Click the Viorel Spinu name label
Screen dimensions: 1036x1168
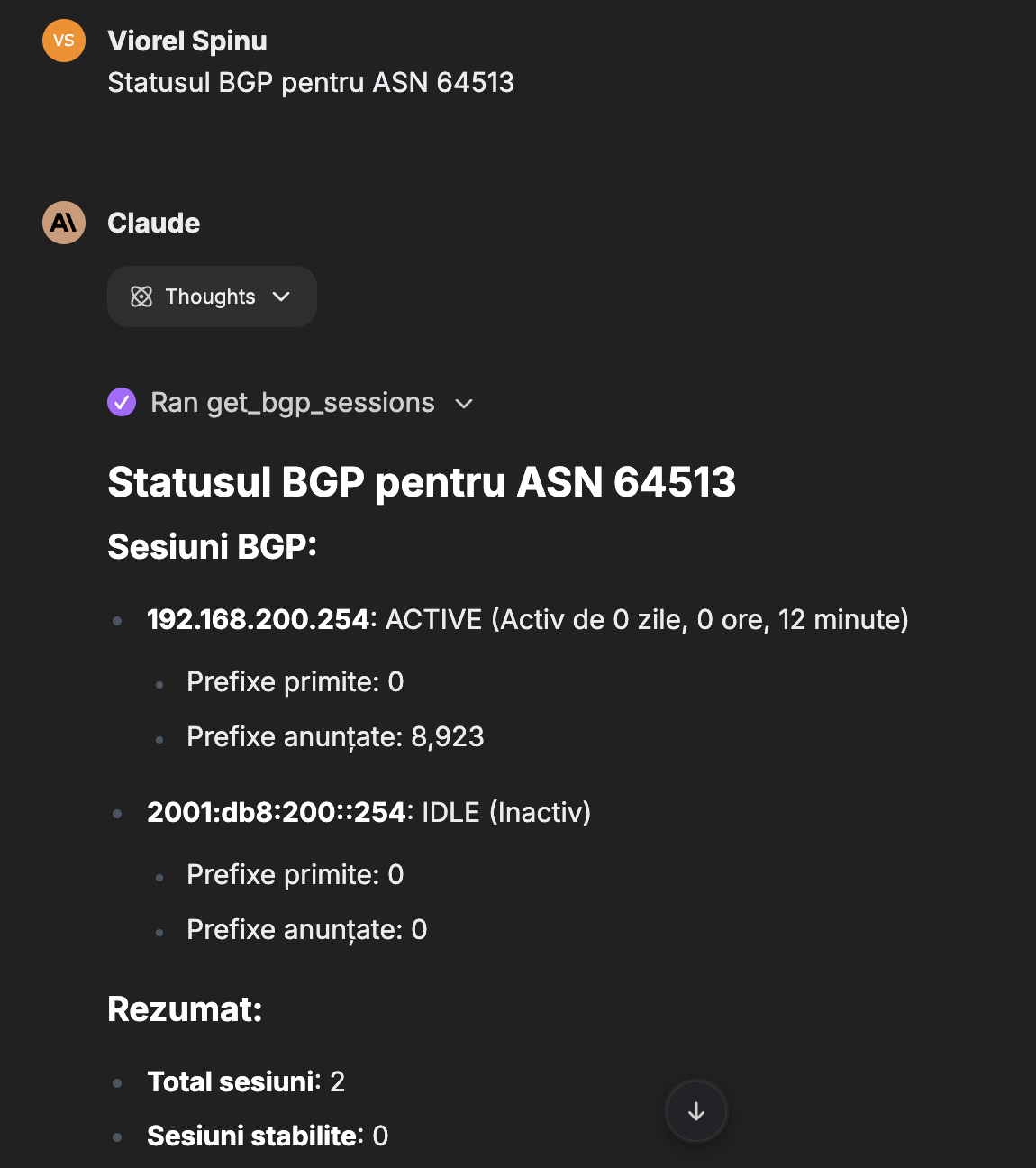coord(187,41)
